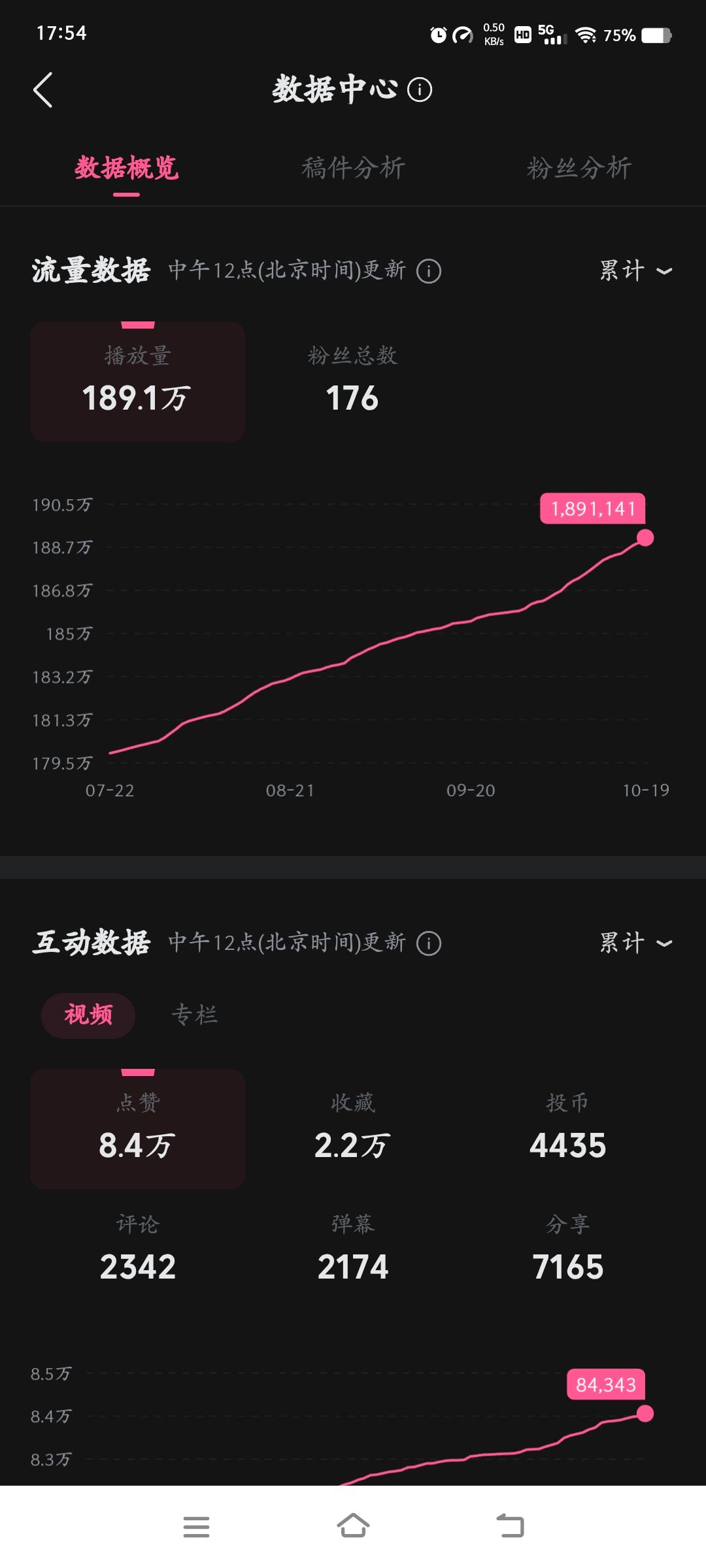Tap the system home button
Viewport: 706px width, 1568px height.
click(353, 1526)
